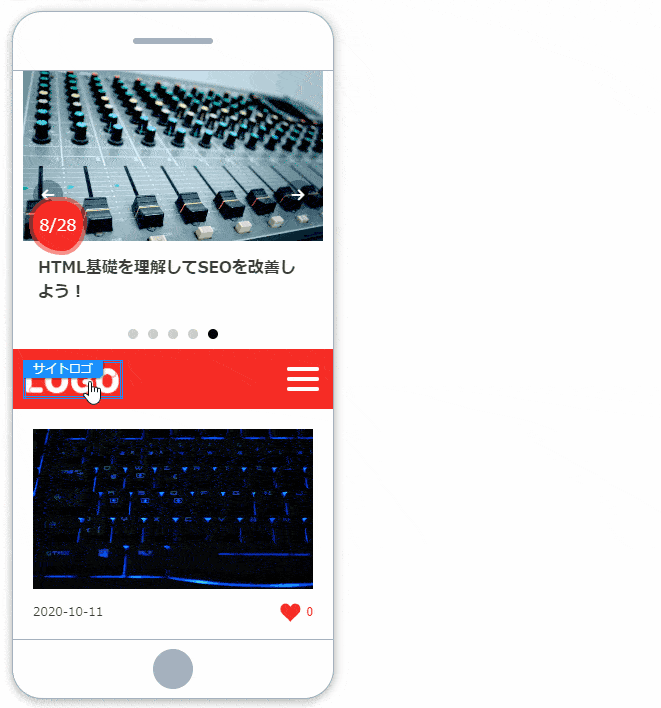The width and height of the screenshot is (661, 708).
Task: Like the 2020-10-11 post with heart
Action: (x=290, y=612)
